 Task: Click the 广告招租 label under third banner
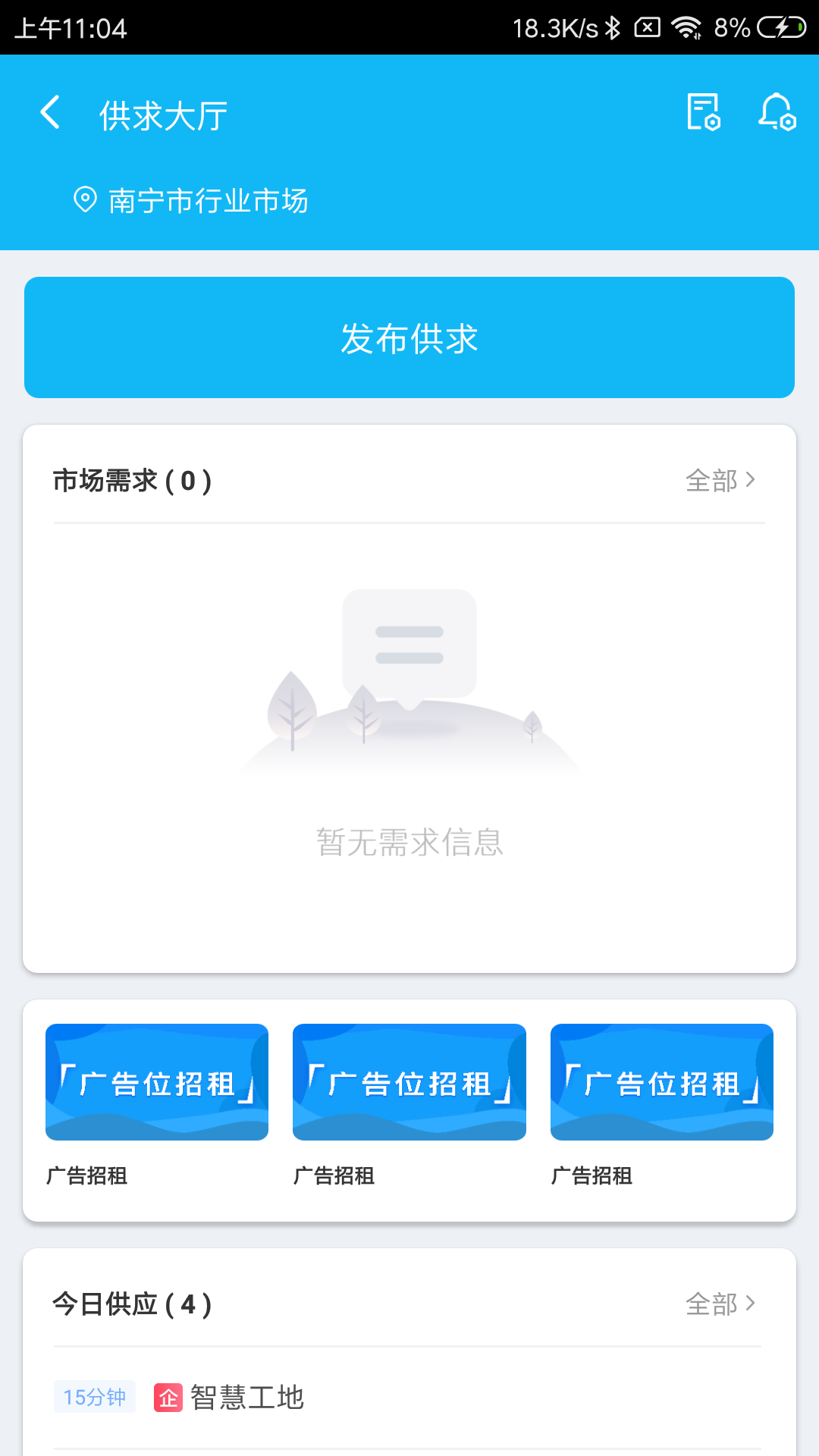pyautogui.click(x=595, y=1175)
